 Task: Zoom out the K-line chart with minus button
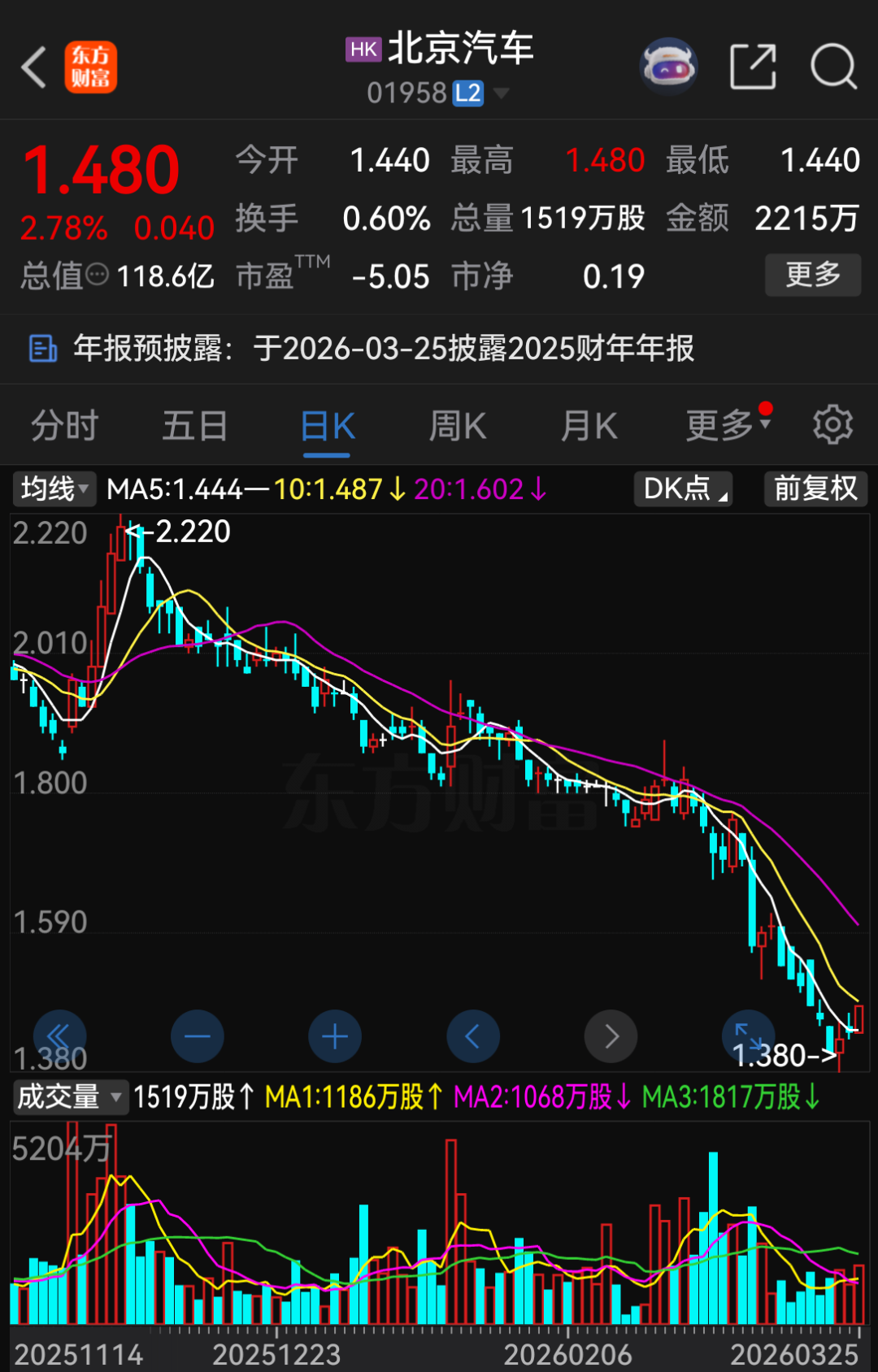click(x=197, y=1036)
